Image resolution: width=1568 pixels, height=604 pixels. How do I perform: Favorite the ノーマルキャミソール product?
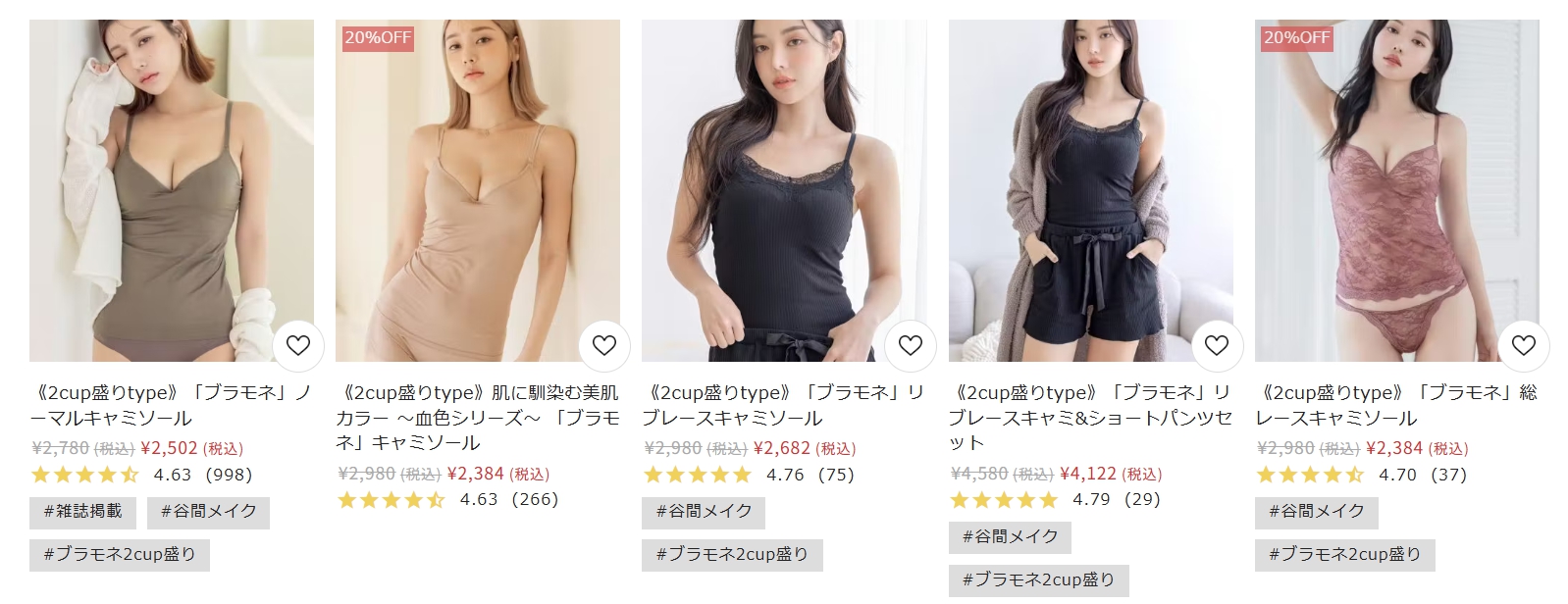point(297,345)
